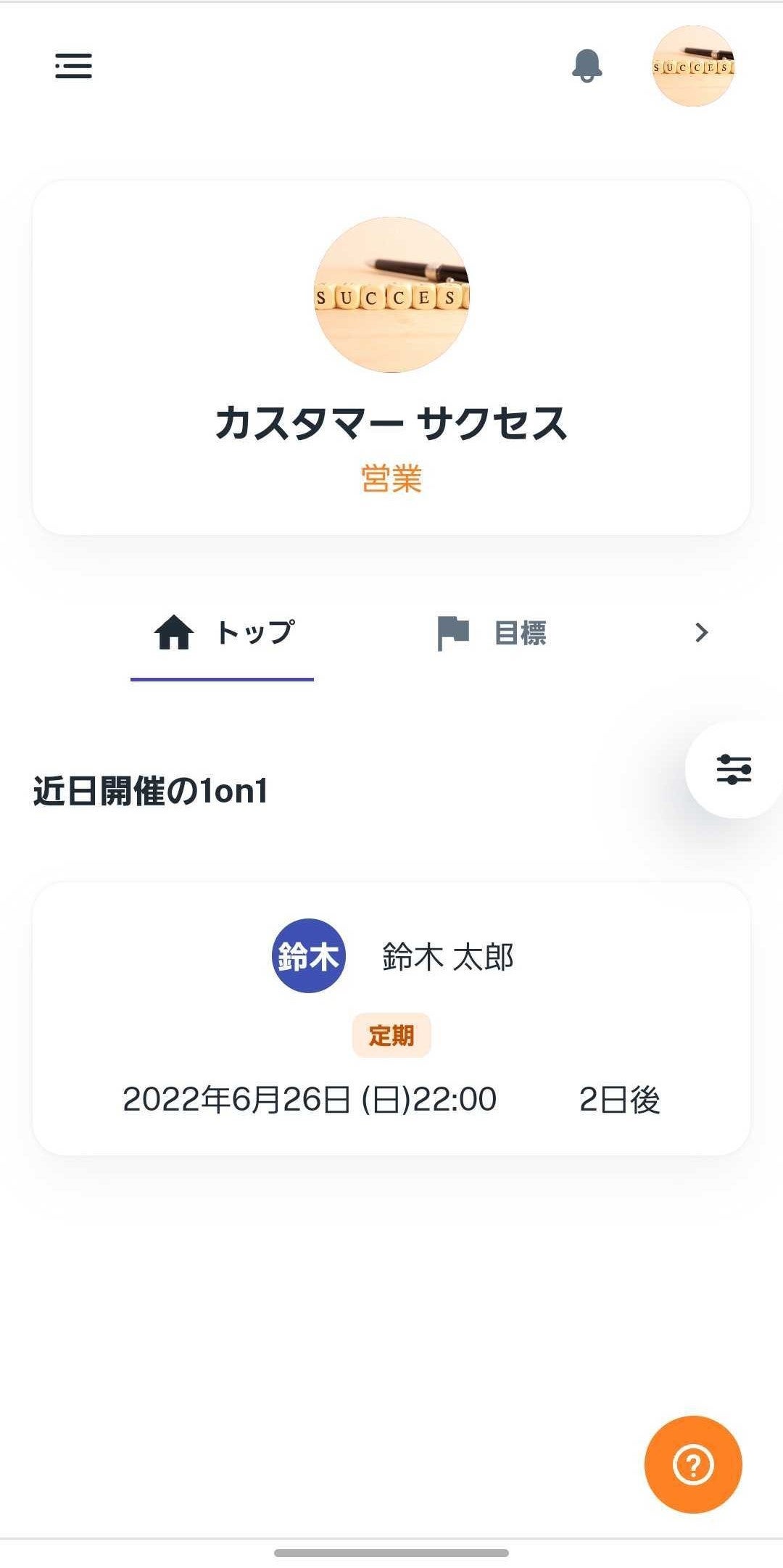The image size is (783, 1568).
Task: Switch to the 目標 tab
Action: (520, 631)
